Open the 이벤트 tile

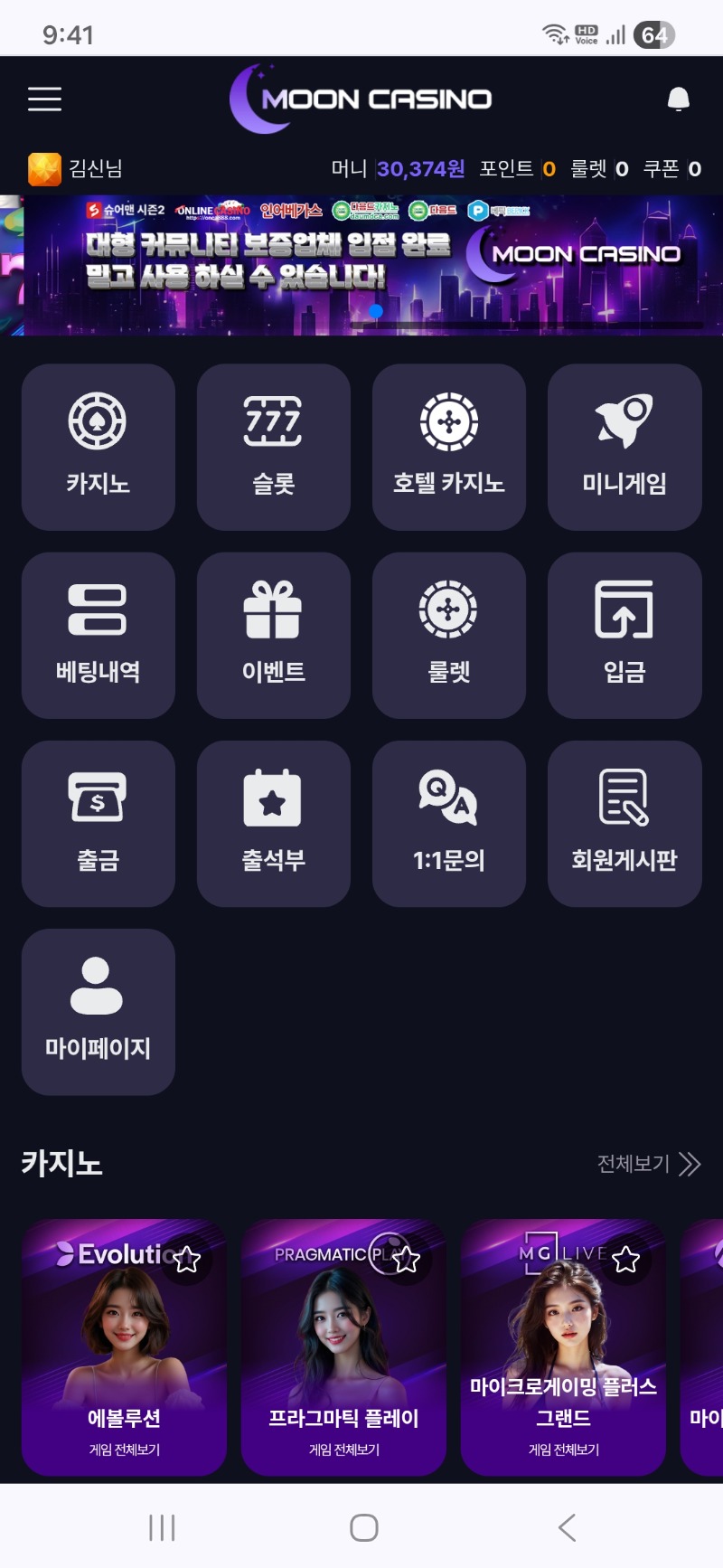click(273, 635)
